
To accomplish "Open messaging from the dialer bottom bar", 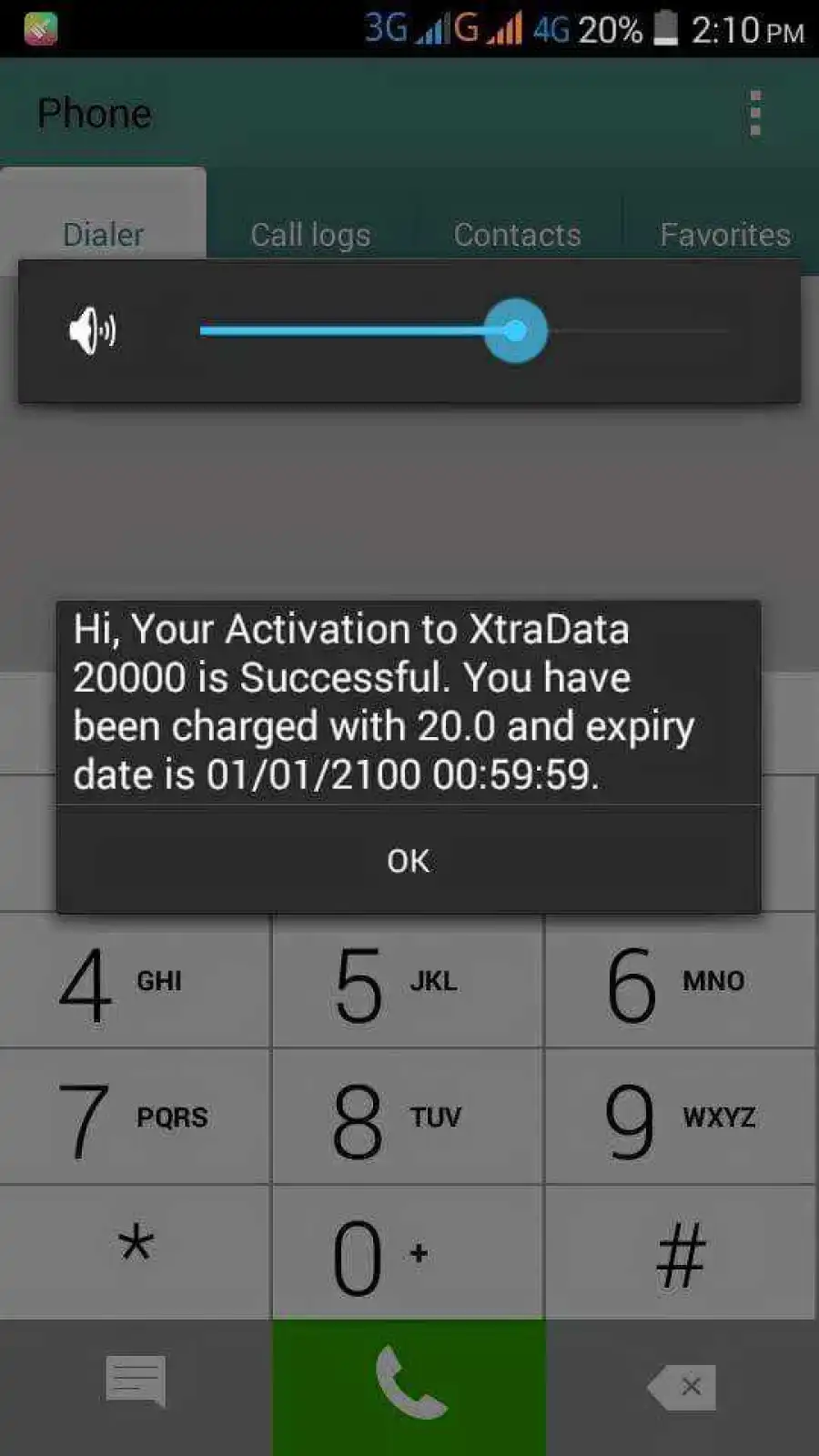I will pyautogui.click(x=135, y=1381).
